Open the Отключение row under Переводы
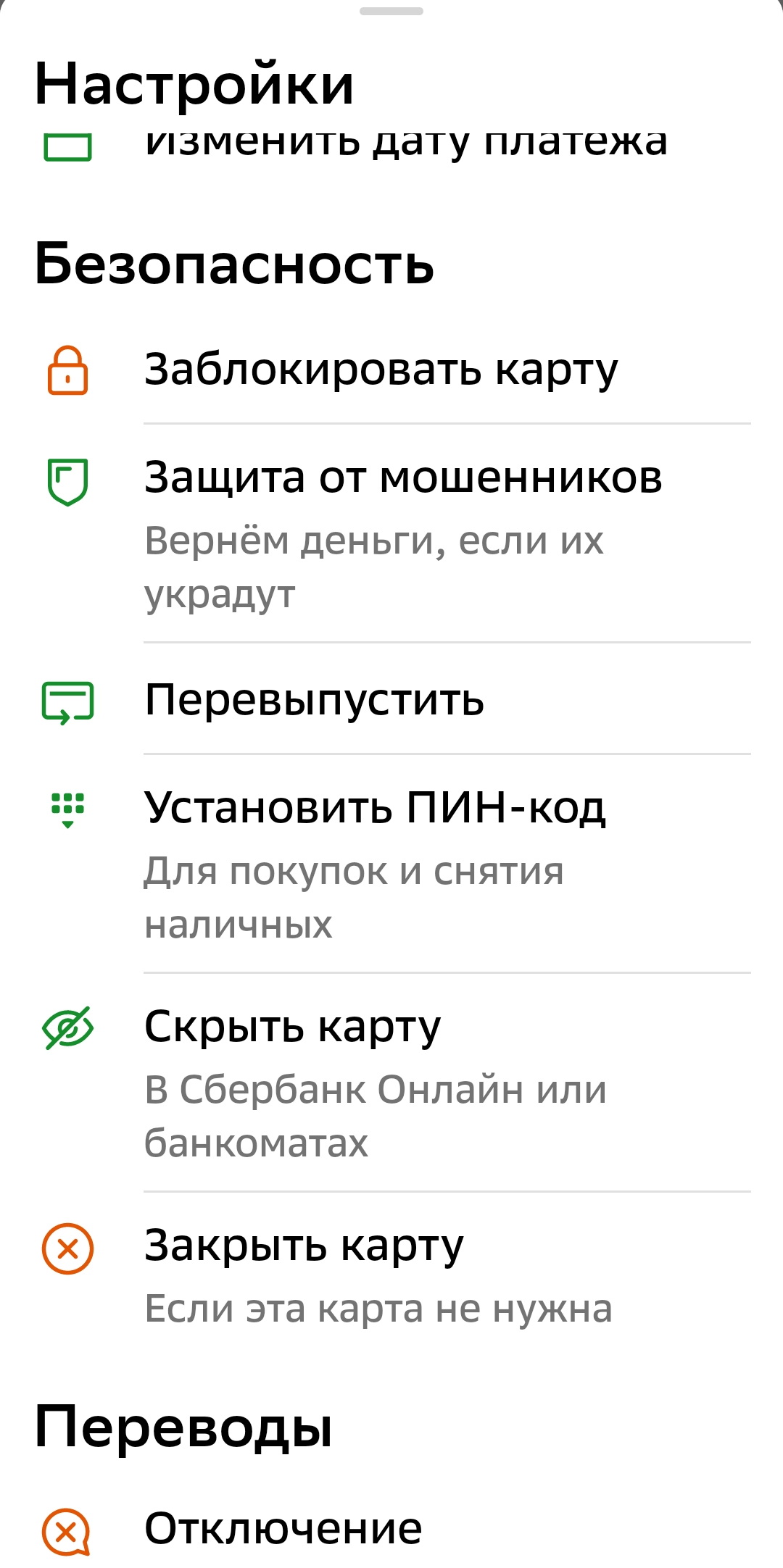This screenshot has height=1568, width=783. point(391,1529)
